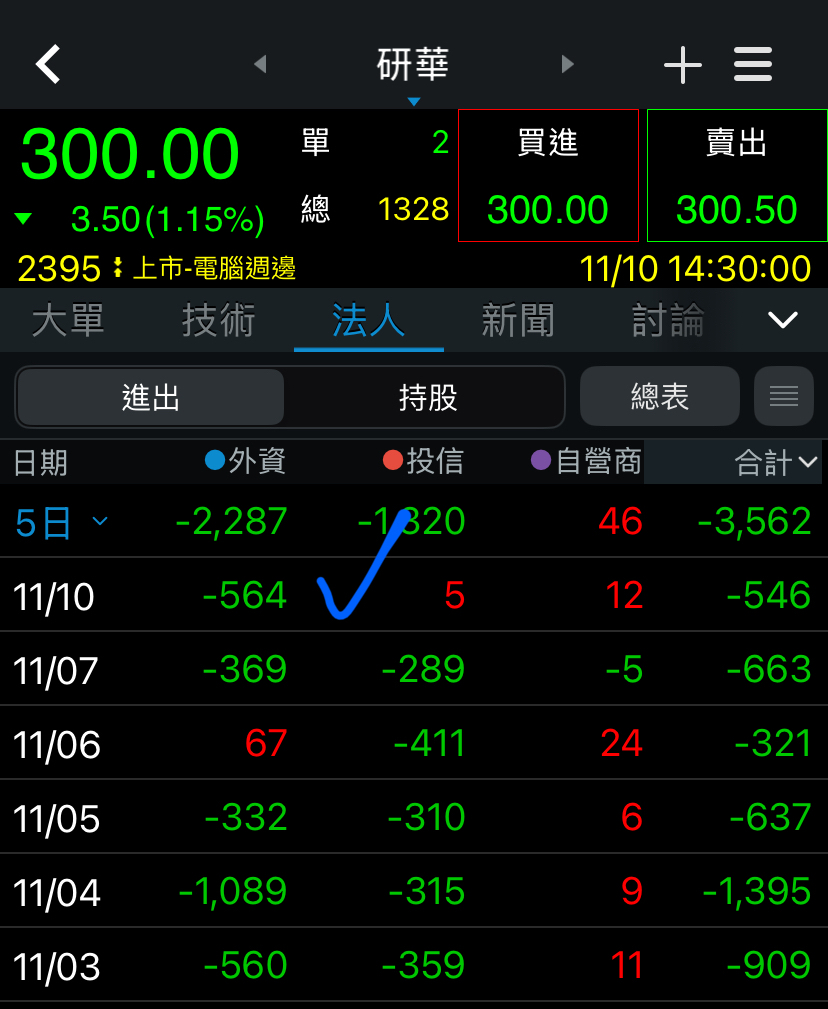Expand more tabs with the chevron
The height and width of the screenshot is (1009, 828).
click(x=783, y=320)
